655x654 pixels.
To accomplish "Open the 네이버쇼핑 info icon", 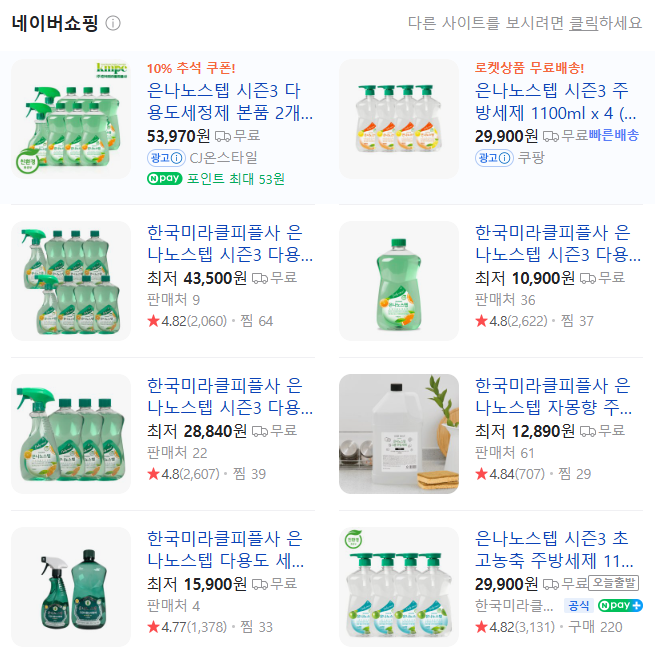I will (113, 23).
